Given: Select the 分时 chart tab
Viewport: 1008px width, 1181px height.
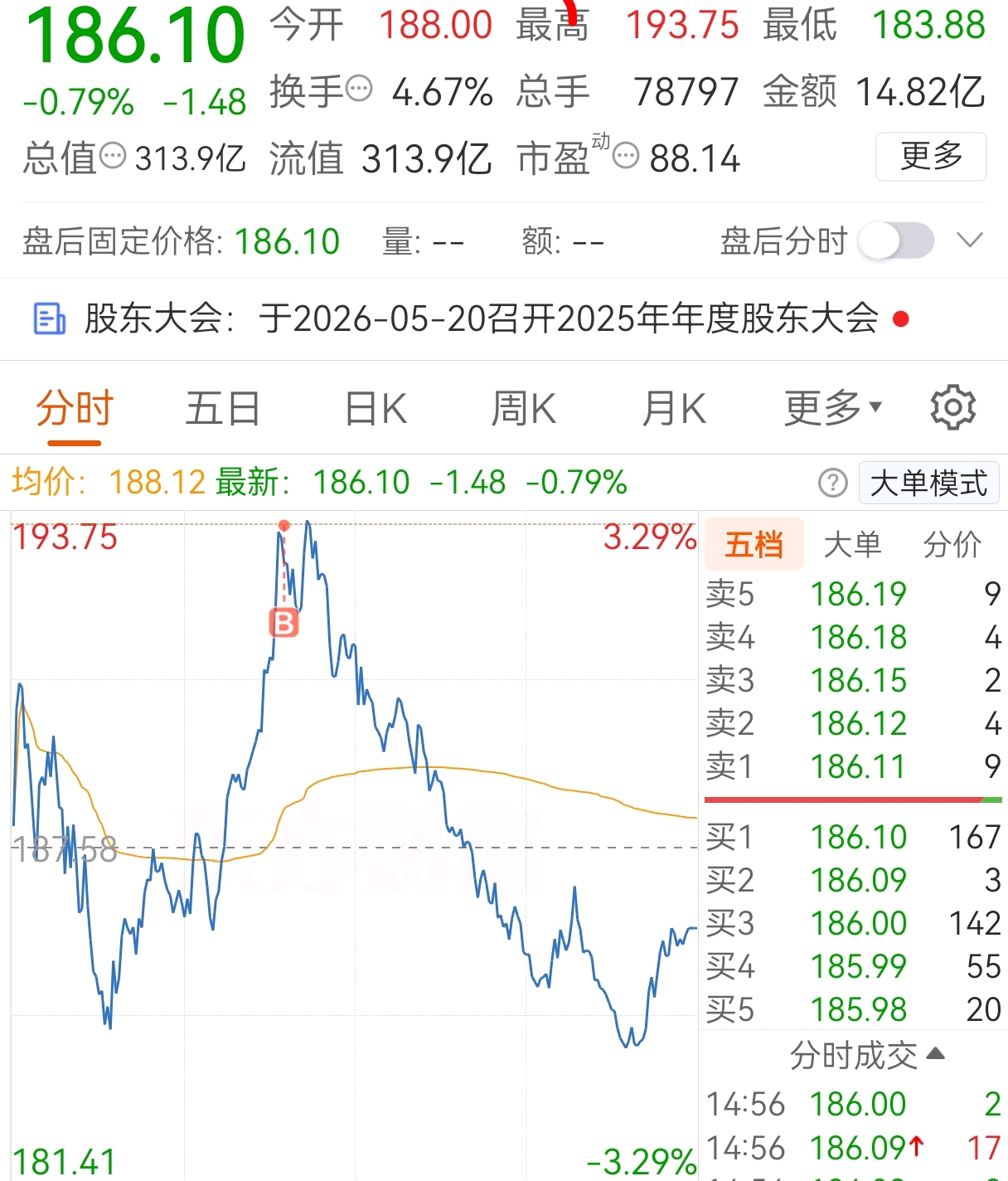Looking at the screenshot, I should (75, 409).
